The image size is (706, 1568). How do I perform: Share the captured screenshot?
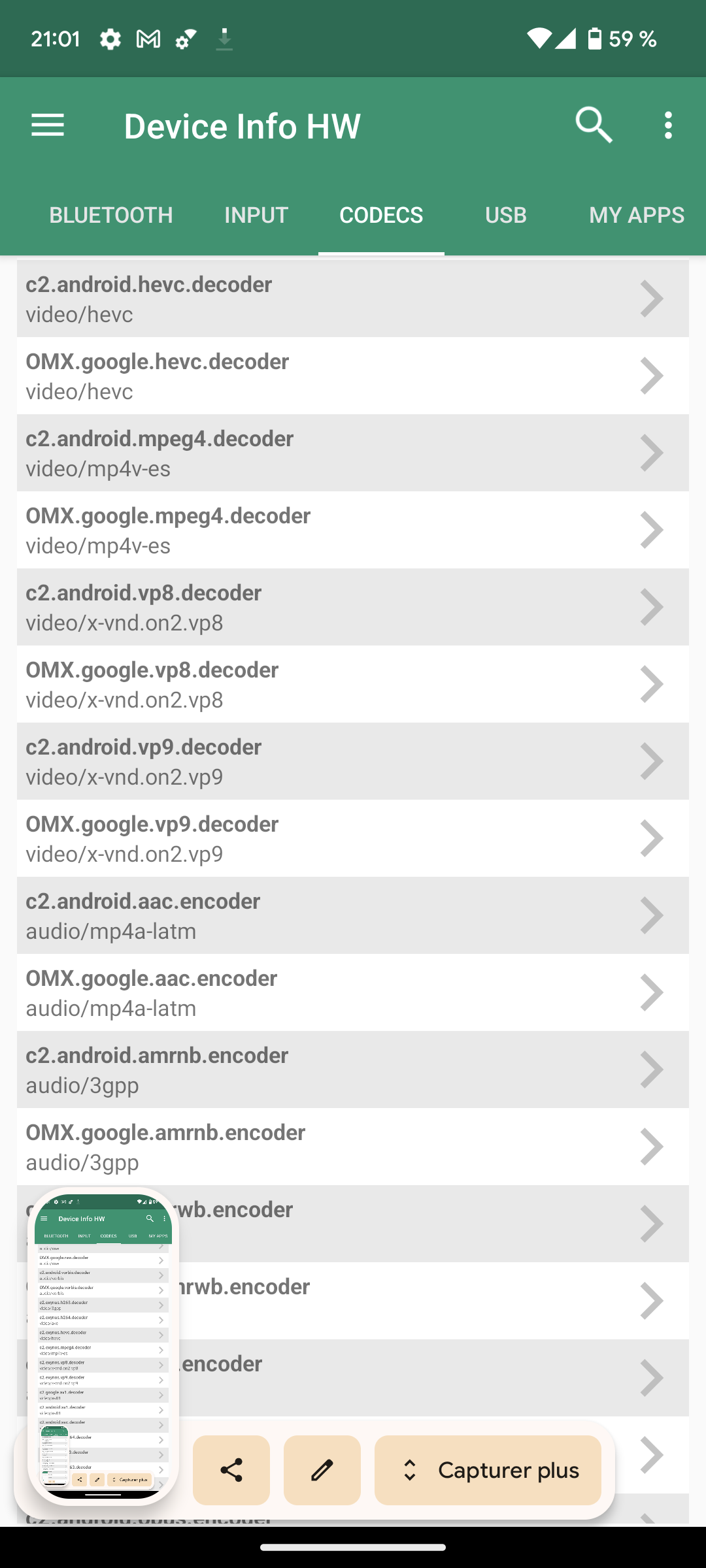231,1470
